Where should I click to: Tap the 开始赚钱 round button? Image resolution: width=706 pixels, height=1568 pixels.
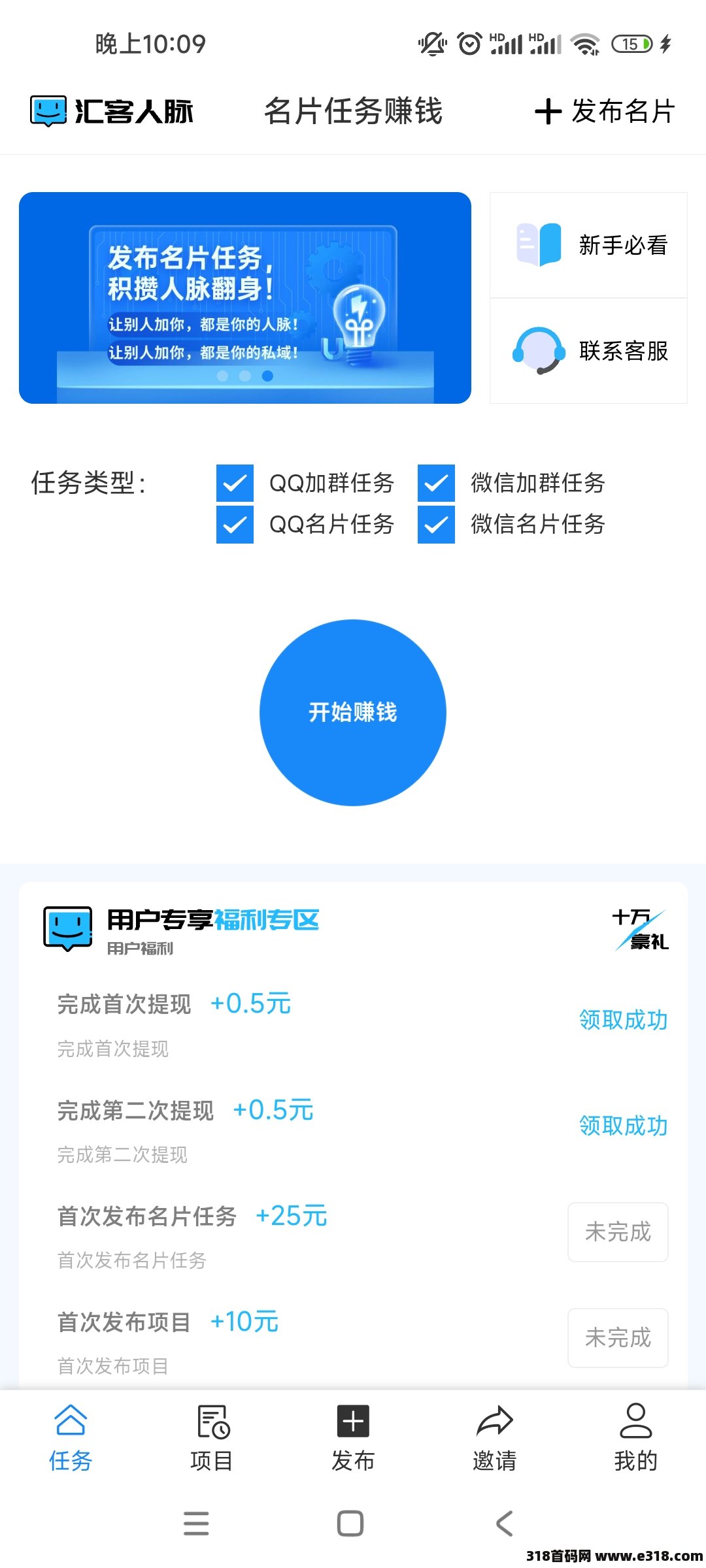coord(353,712)
